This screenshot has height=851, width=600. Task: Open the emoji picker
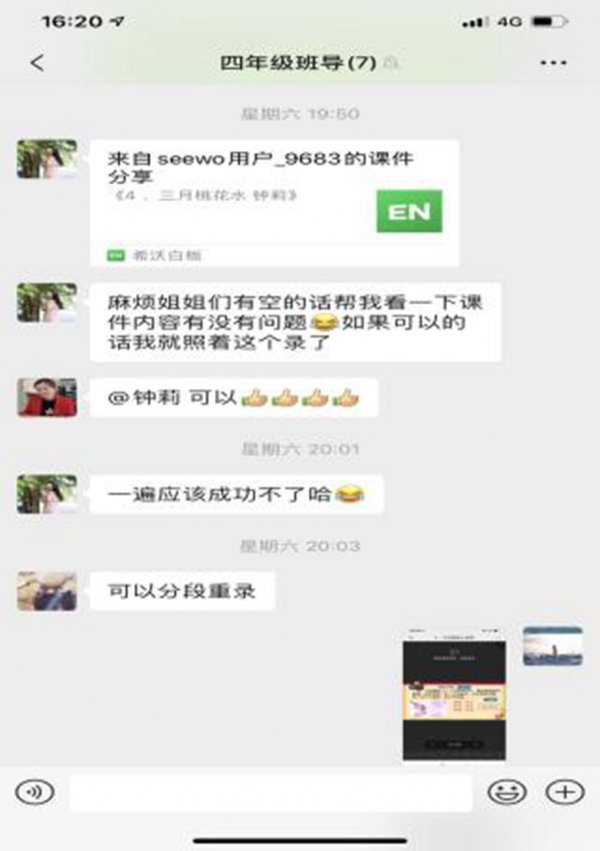tap(506, 792)
